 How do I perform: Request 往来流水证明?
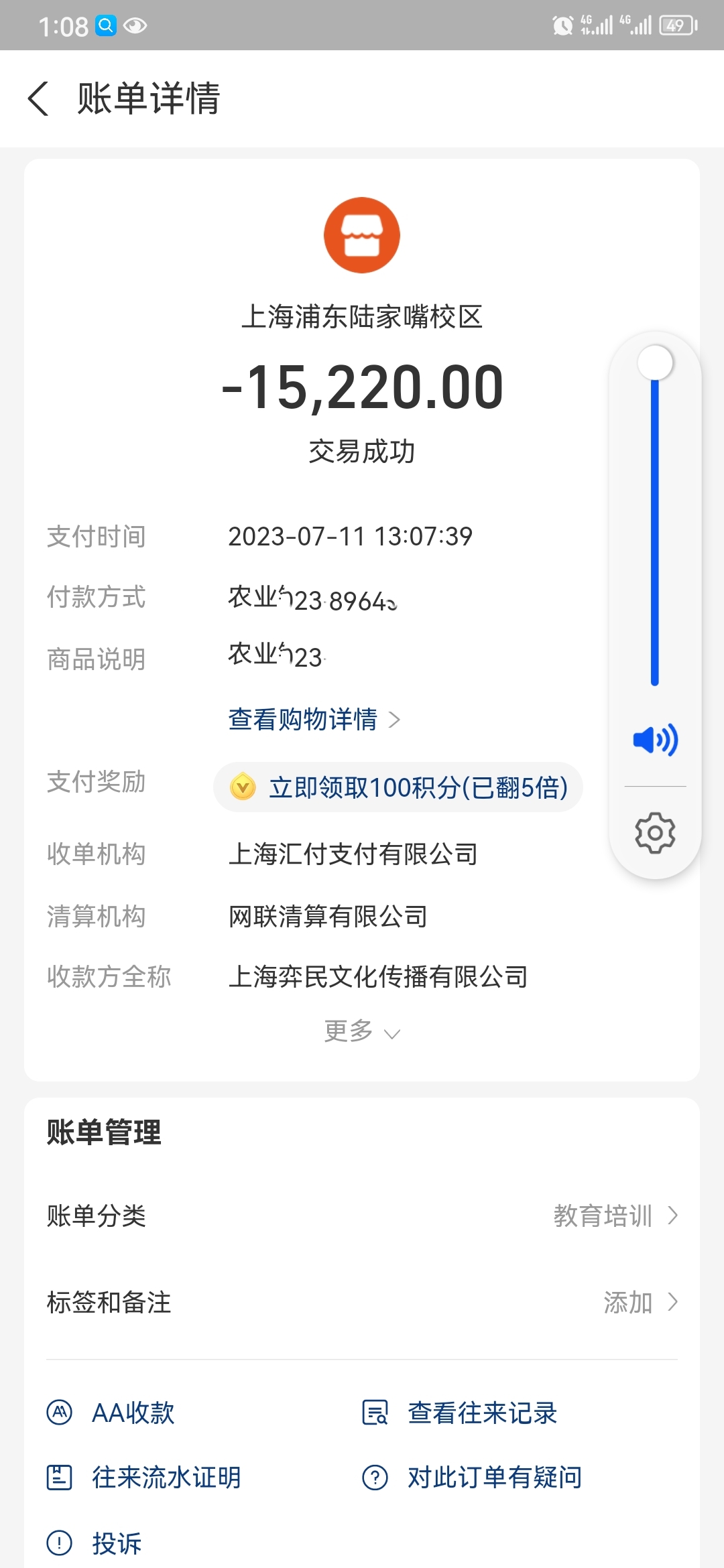[143, 1477]
